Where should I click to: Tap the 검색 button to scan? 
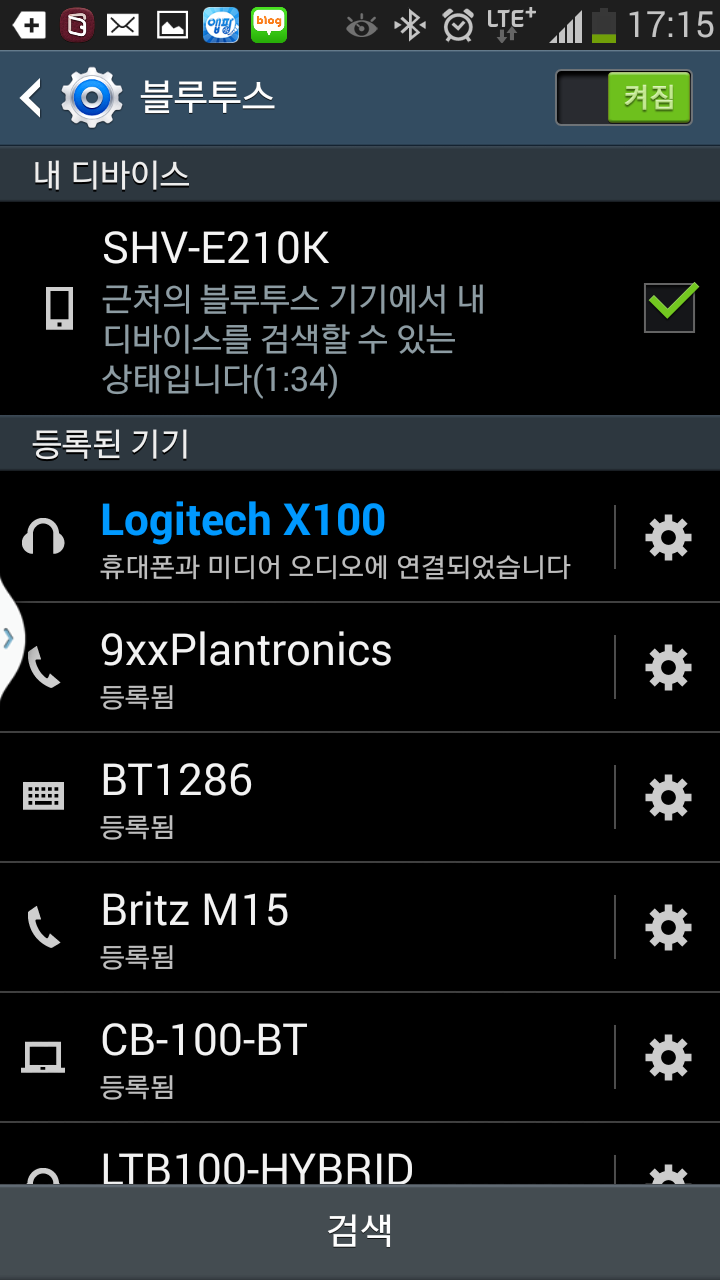360,1231
